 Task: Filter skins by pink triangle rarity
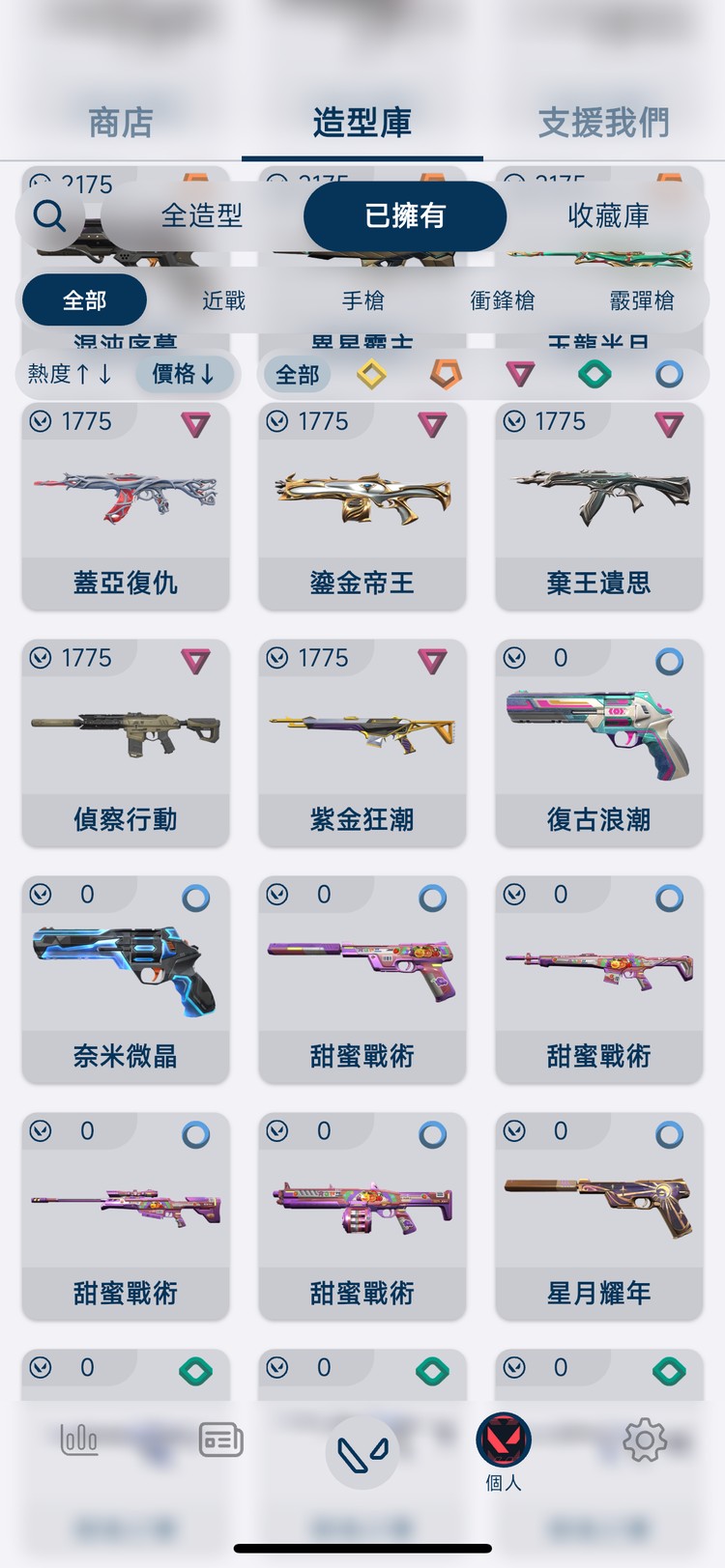coord(519,374)
